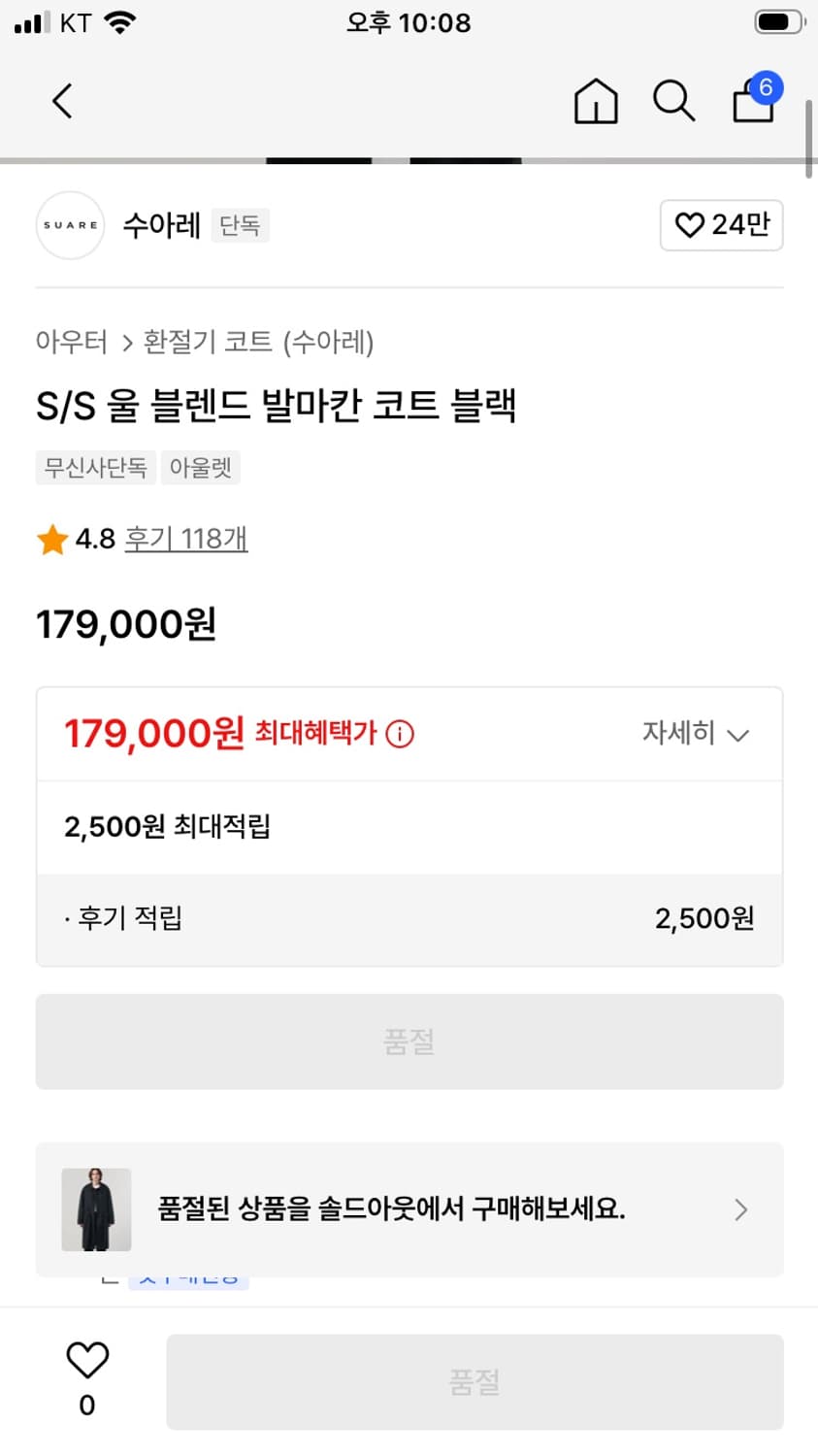Tap the 무신사단독 label tag
This screenshot has width=818, height=1456.
click(95, 467)
